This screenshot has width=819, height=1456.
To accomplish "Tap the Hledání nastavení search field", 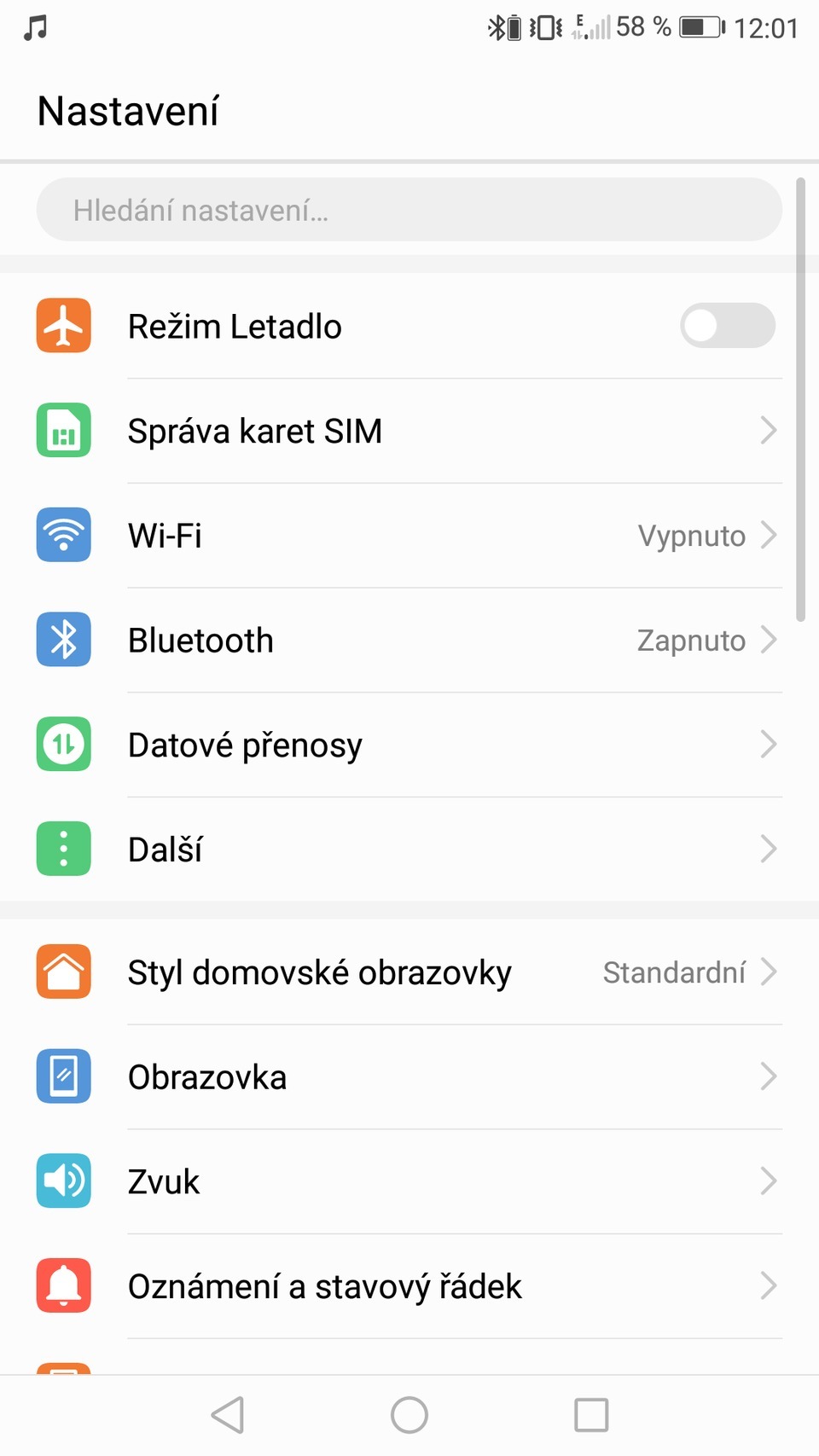I will pos(409,209).
